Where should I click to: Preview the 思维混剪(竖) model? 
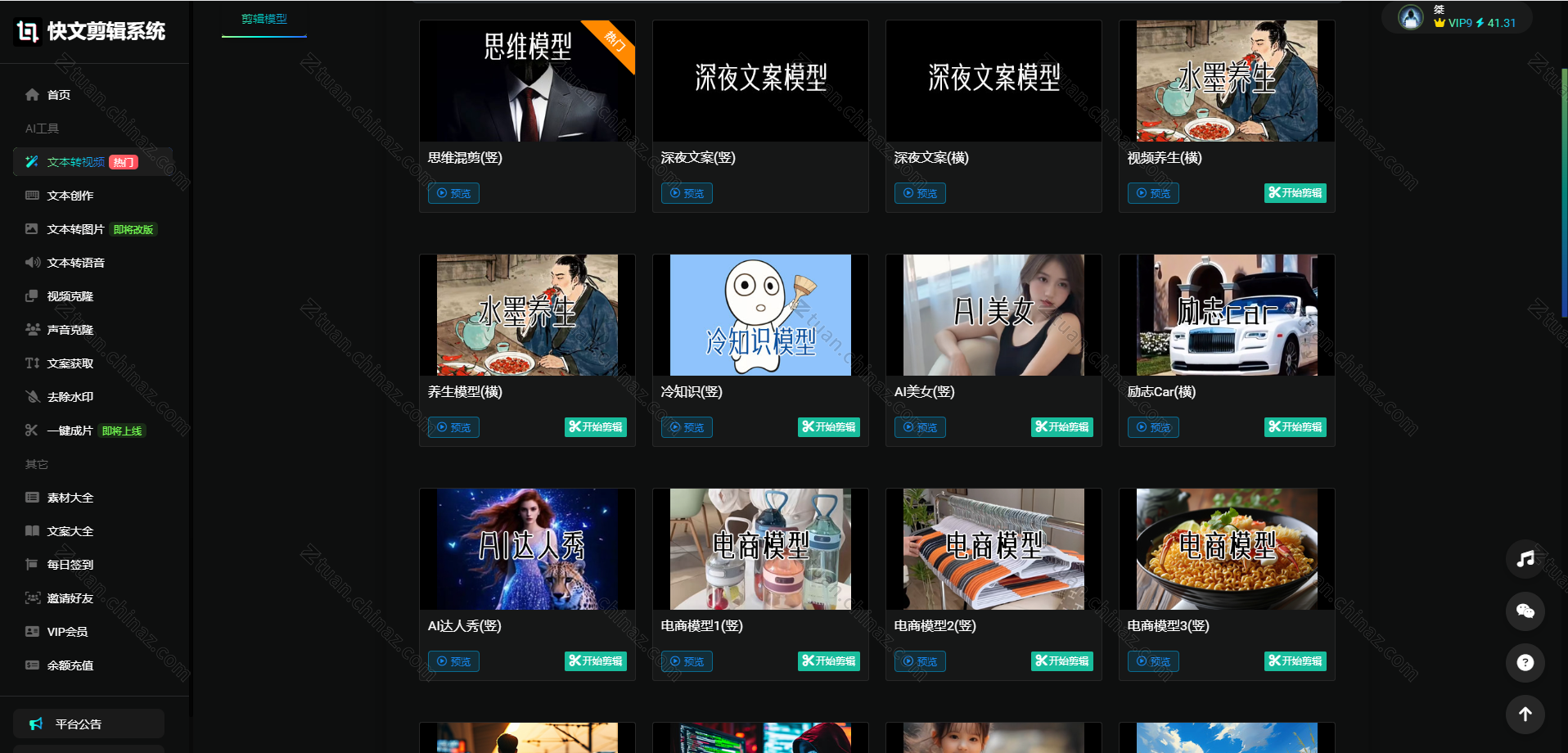tap(453, 193)
